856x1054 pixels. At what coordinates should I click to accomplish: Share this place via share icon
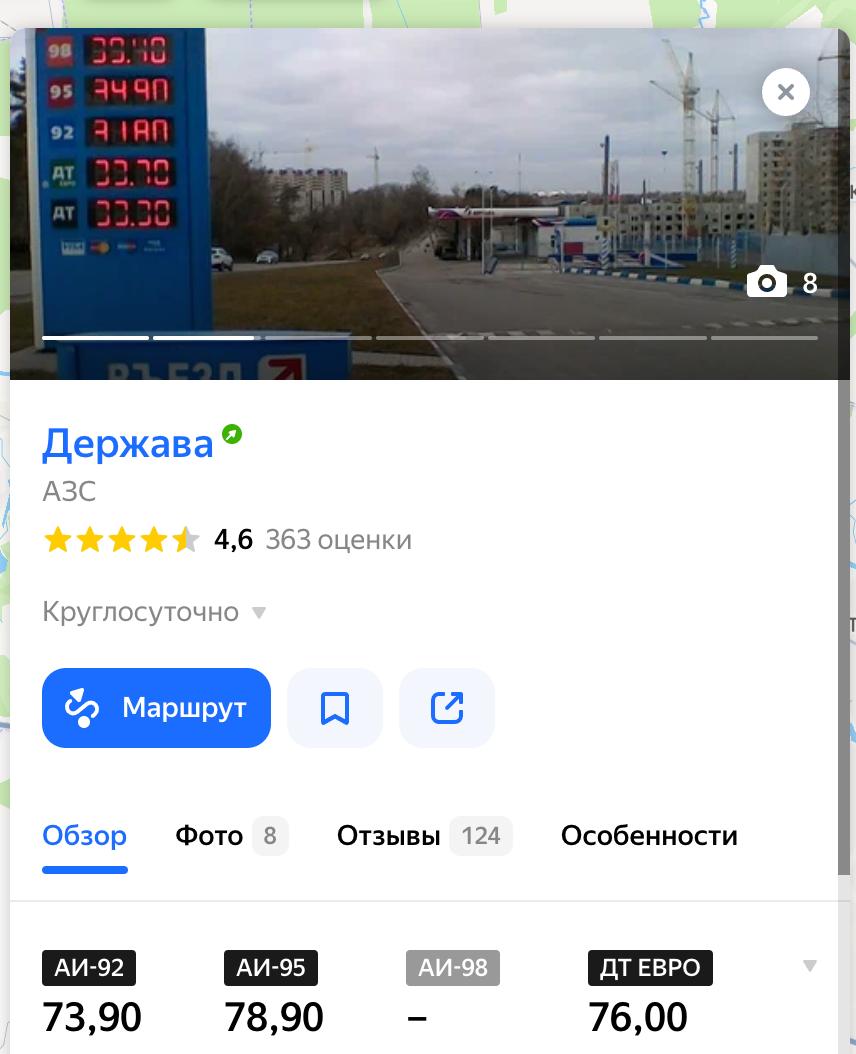click(447, 708)
